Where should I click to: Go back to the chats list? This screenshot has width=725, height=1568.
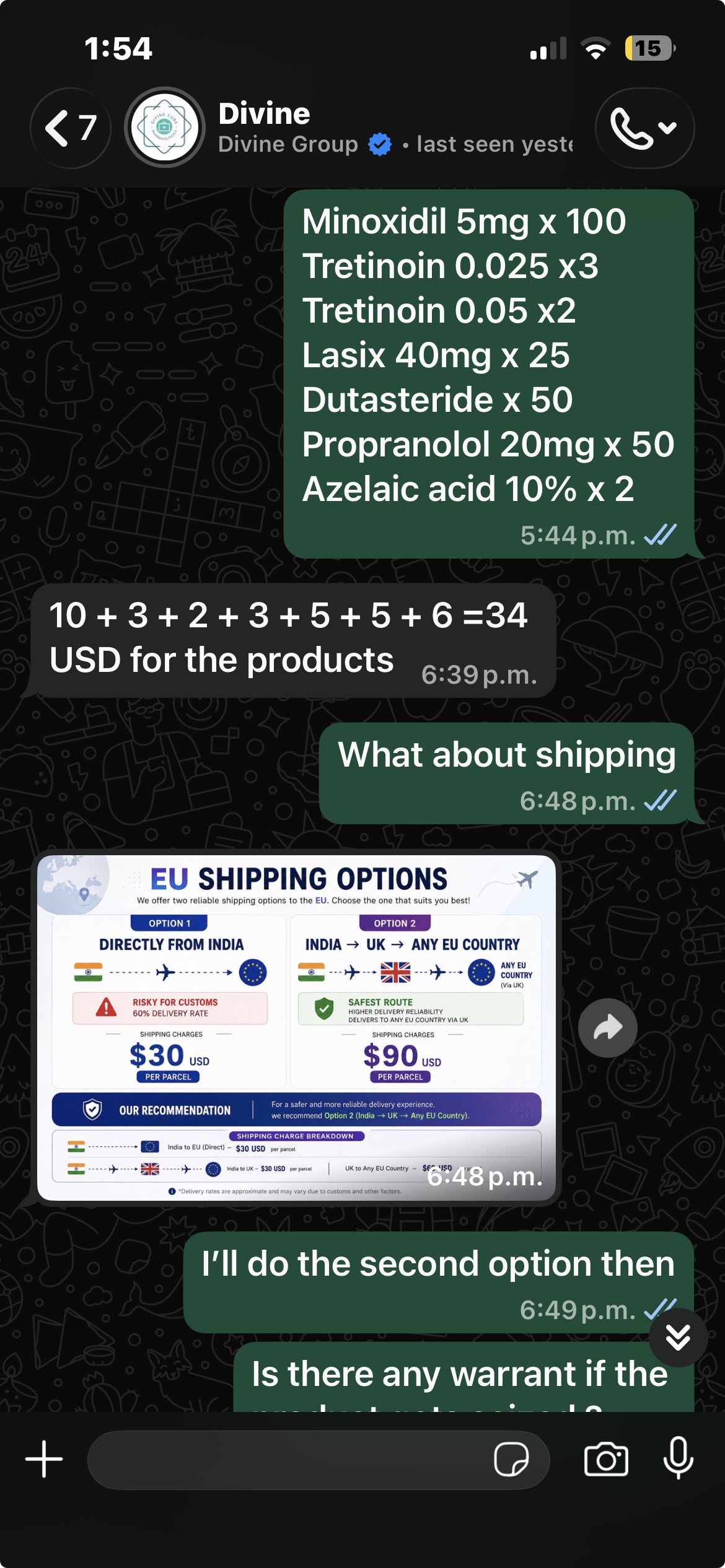click(71, 128)
